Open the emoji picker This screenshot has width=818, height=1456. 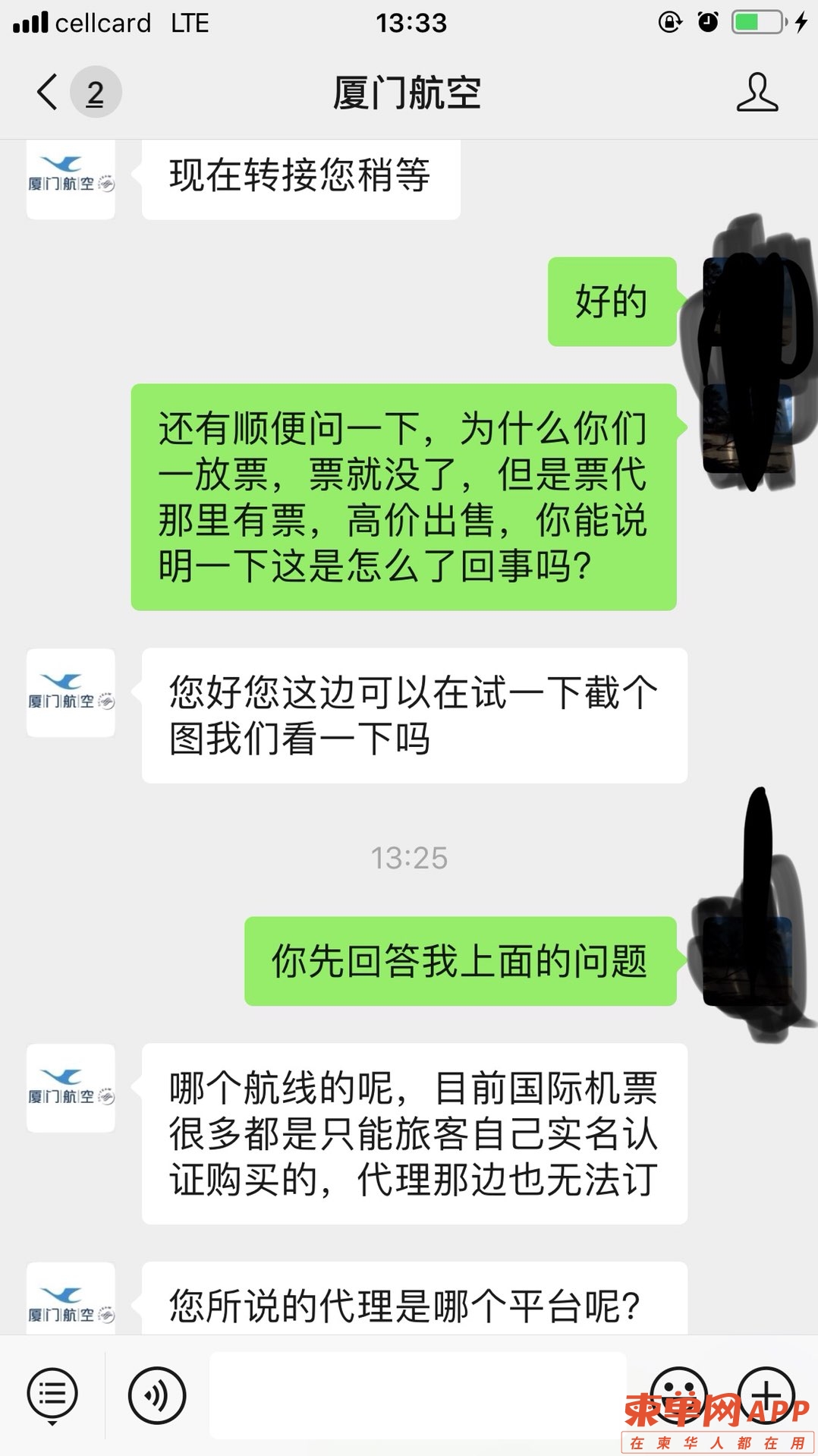(x=678, y=1389)
